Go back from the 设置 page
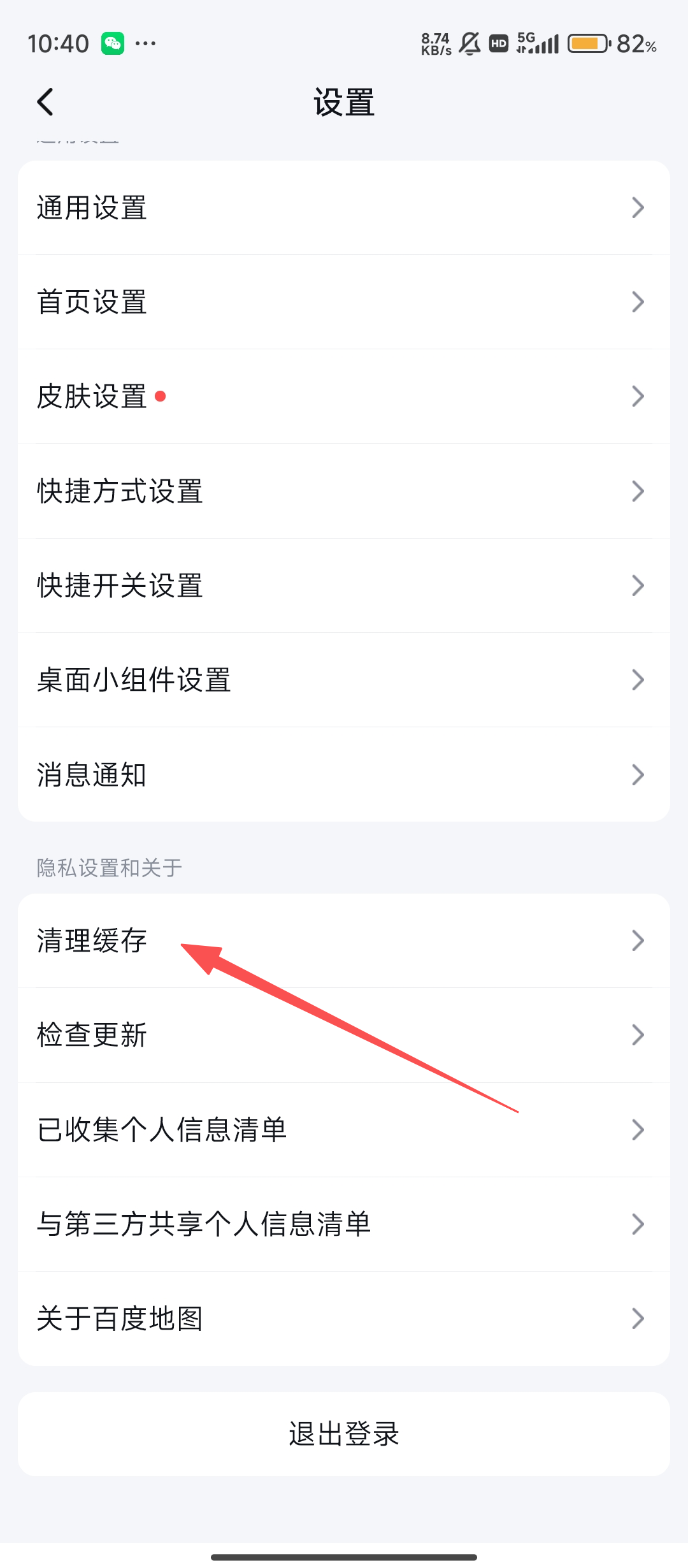Viewport: 688px width, 1568px height. 45,102
